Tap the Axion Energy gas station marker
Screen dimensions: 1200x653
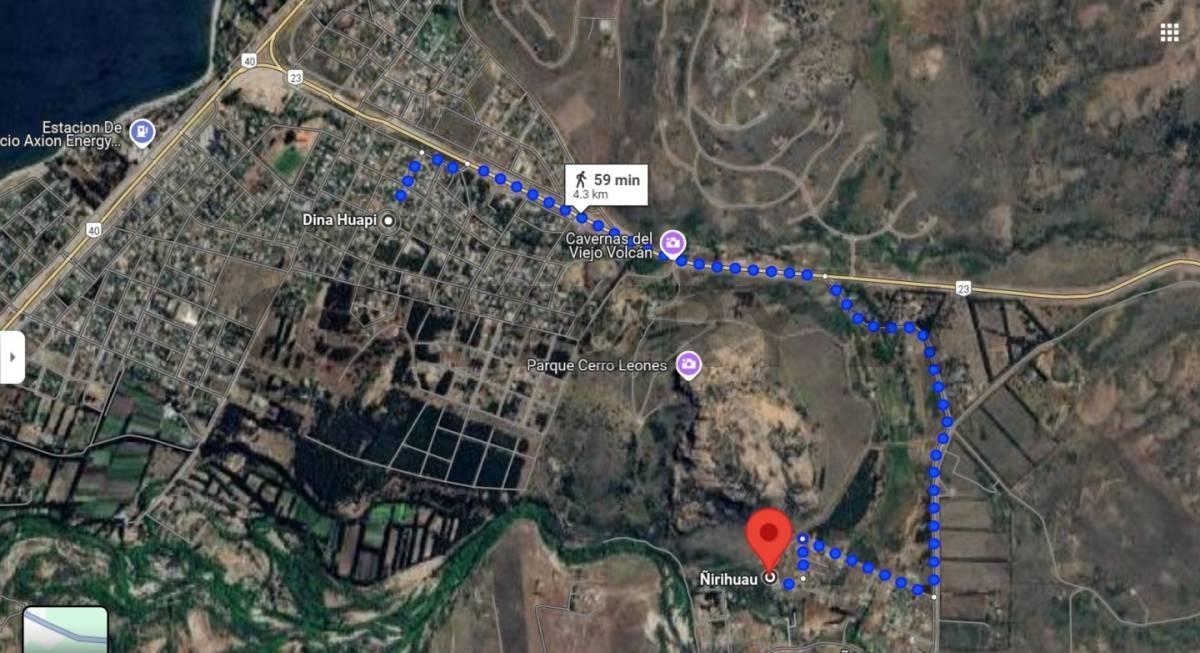tap(143, 131)
